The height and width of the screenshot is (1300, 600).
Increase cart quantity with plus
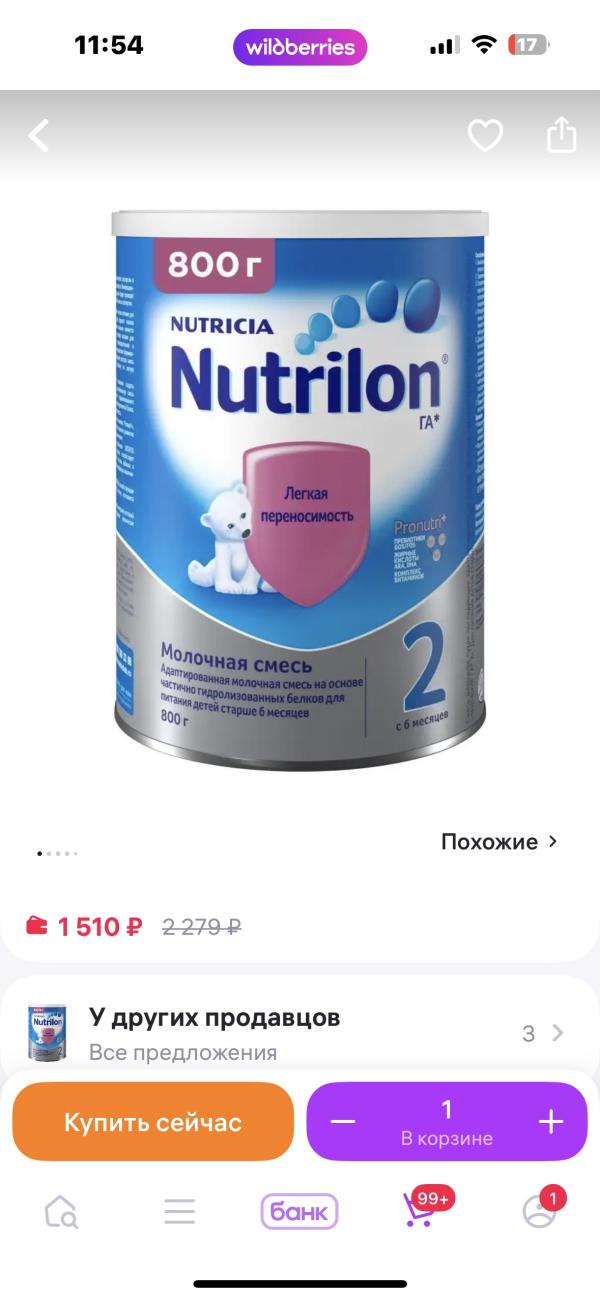pos(551,1122)
